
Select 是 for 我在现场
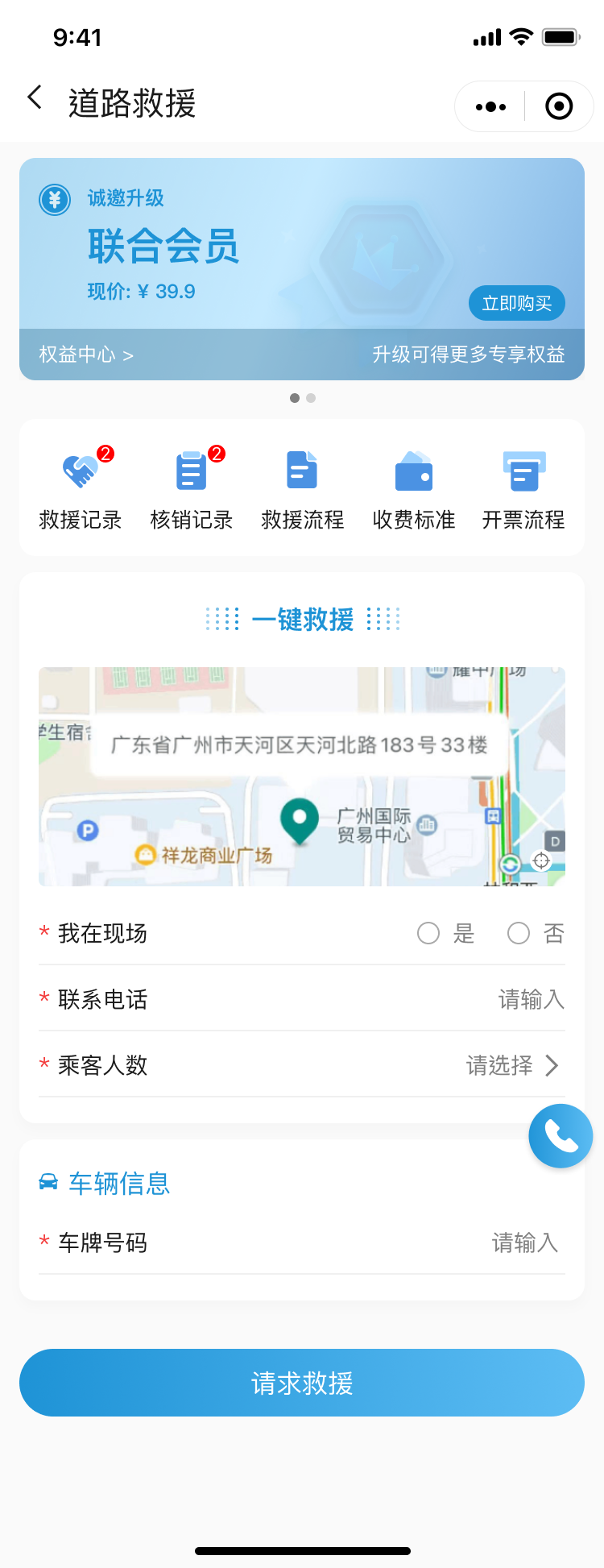coord(428,933)
